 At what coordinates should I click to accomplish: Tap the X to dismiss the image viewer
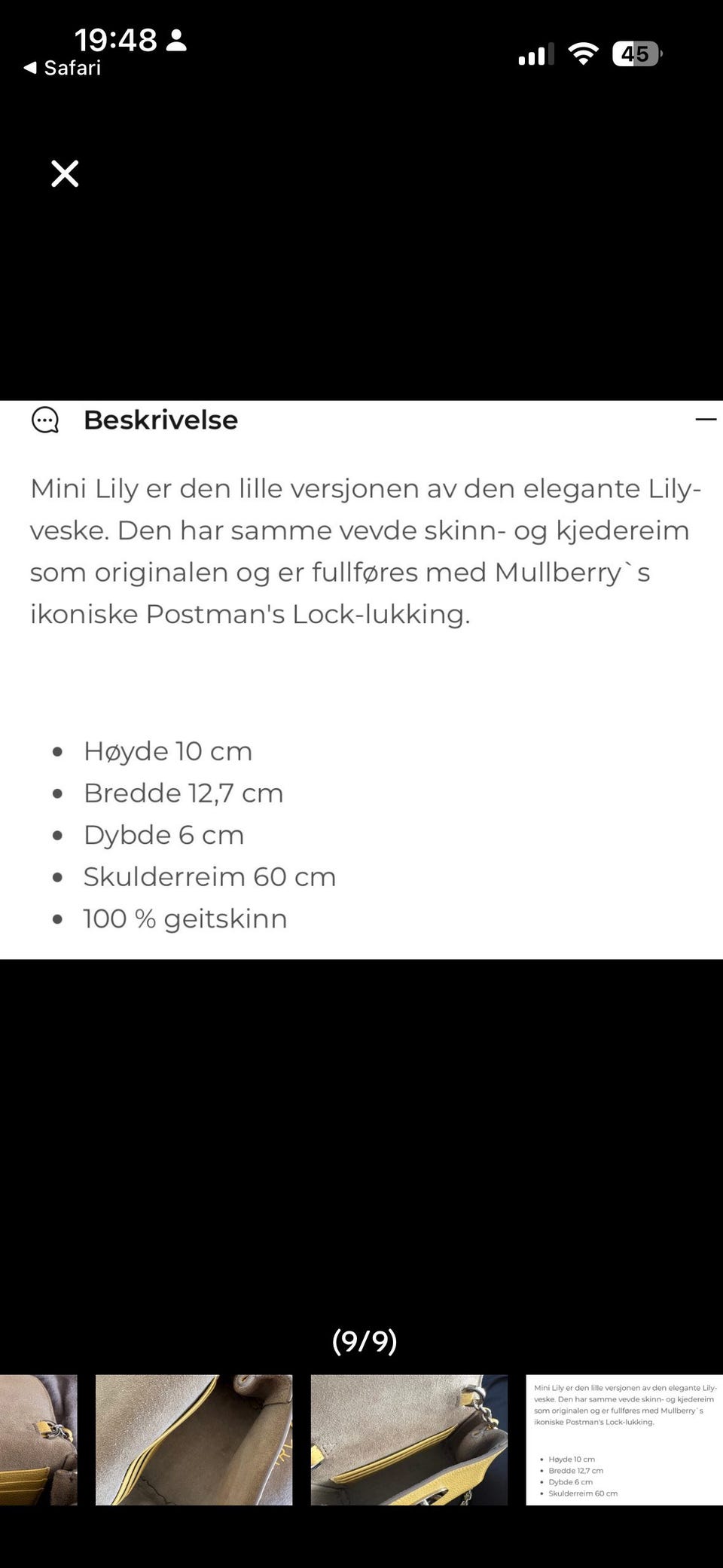tap(65, 174)
